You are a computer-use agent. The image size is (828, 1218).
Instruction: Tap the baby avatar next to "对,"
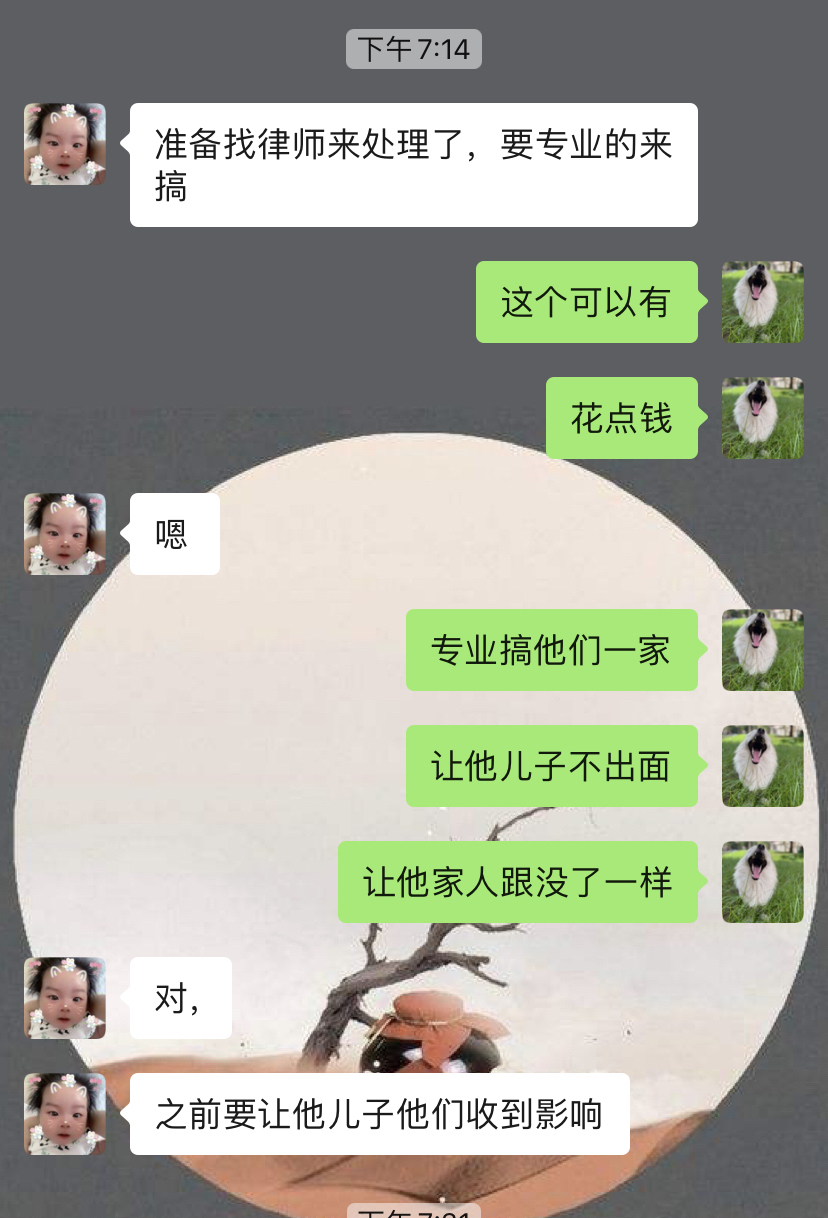point(65,998)
